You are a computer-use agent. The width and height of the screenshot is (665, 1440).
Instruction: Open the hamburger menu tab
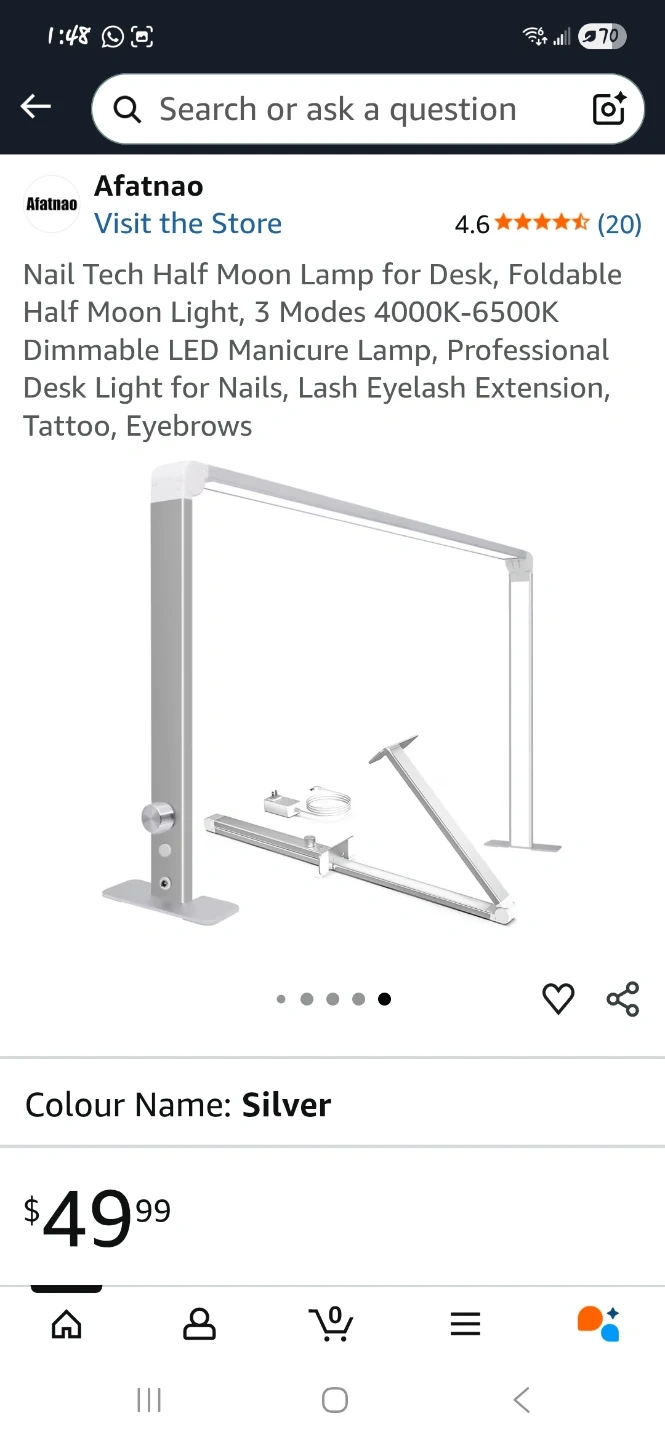click(x=465, y=1324)
